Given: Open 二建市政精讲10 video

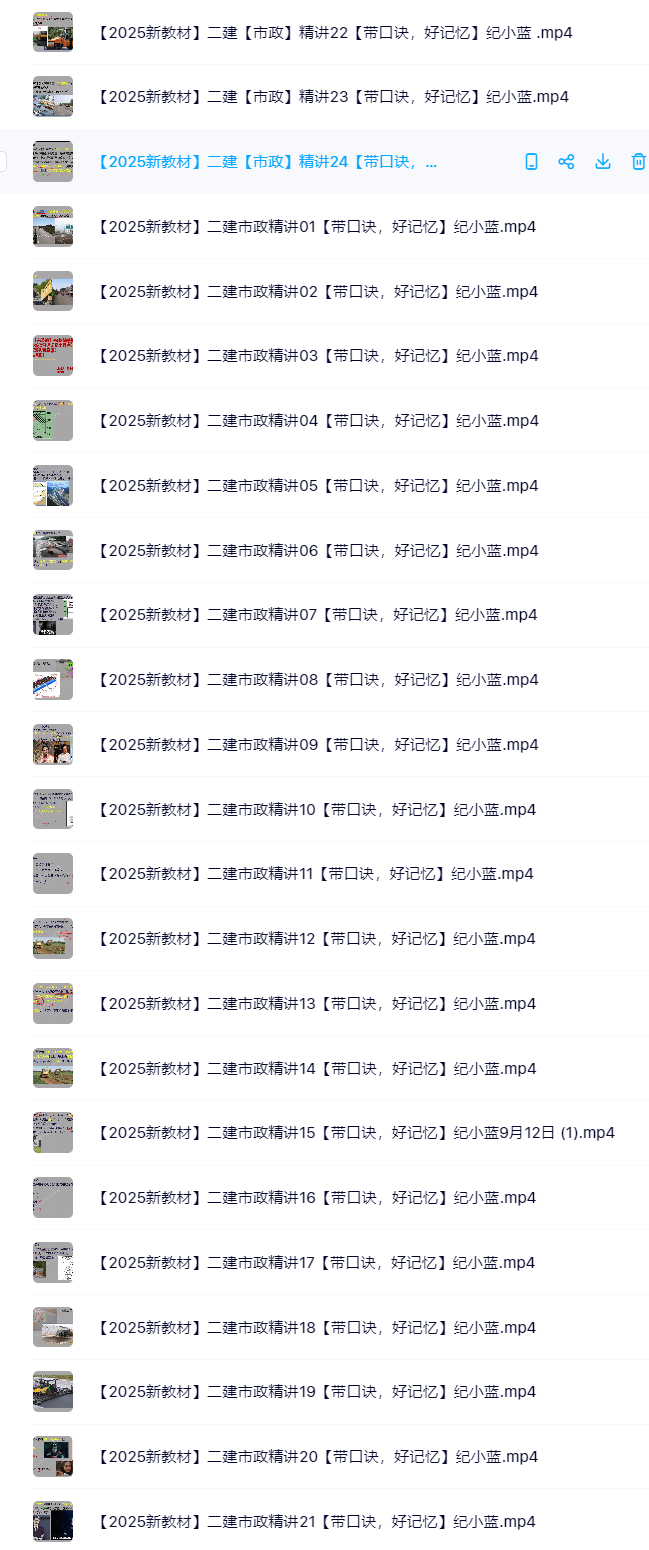Looking at the screenshot, I should coord(317,810).
